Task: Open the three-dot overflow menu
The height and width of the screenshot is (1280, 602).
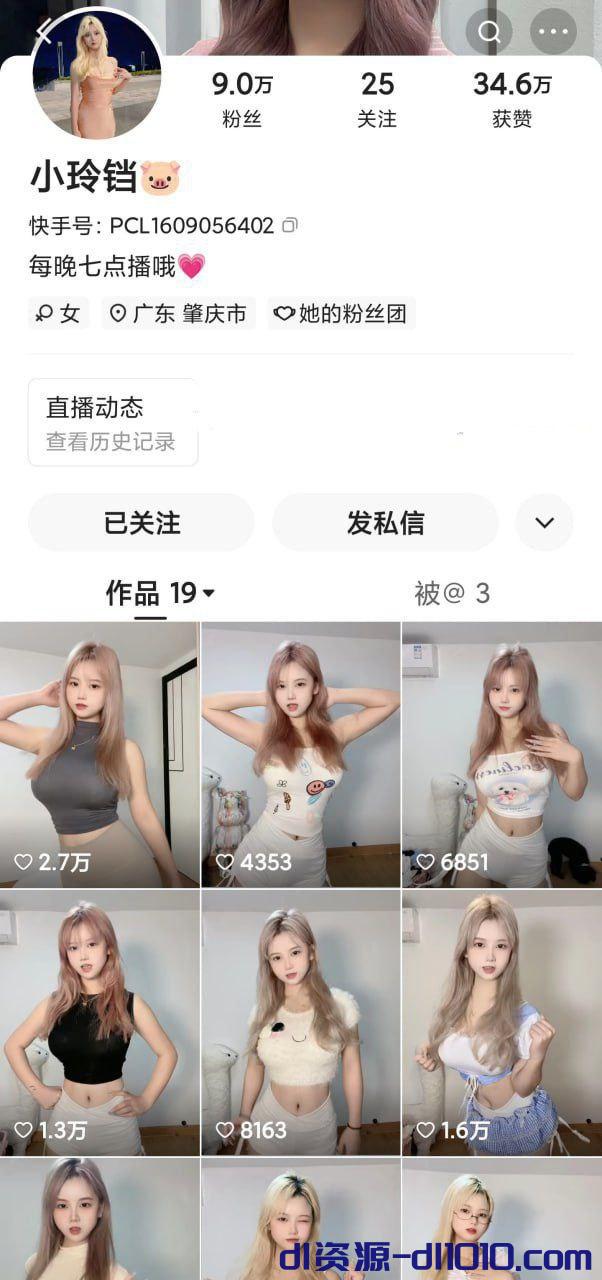Action: (x=553, y=32)
